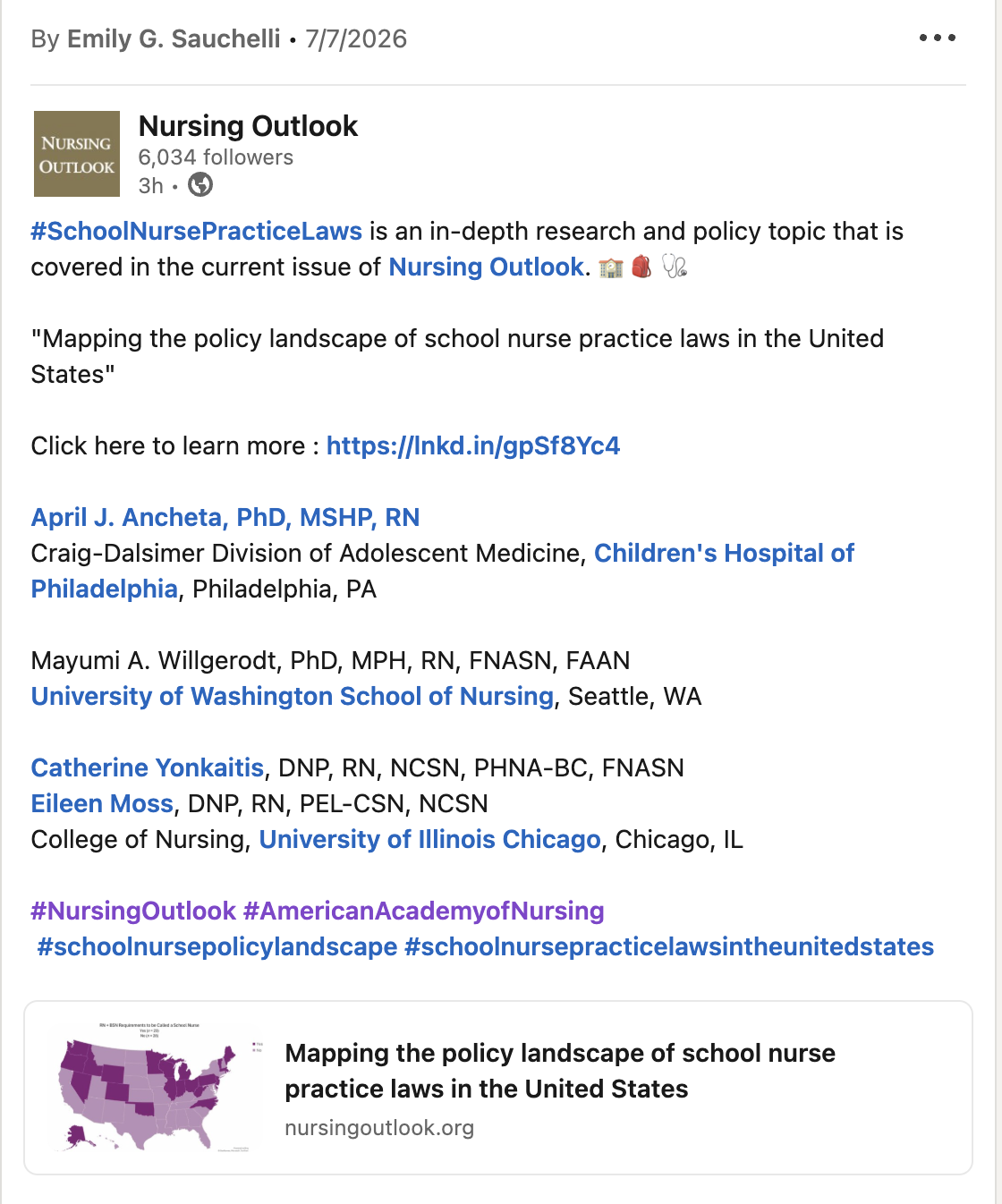Open the lnkd.in/gpSf8Yc4 link
The image size is (1002, 1204).
[473, 446]
